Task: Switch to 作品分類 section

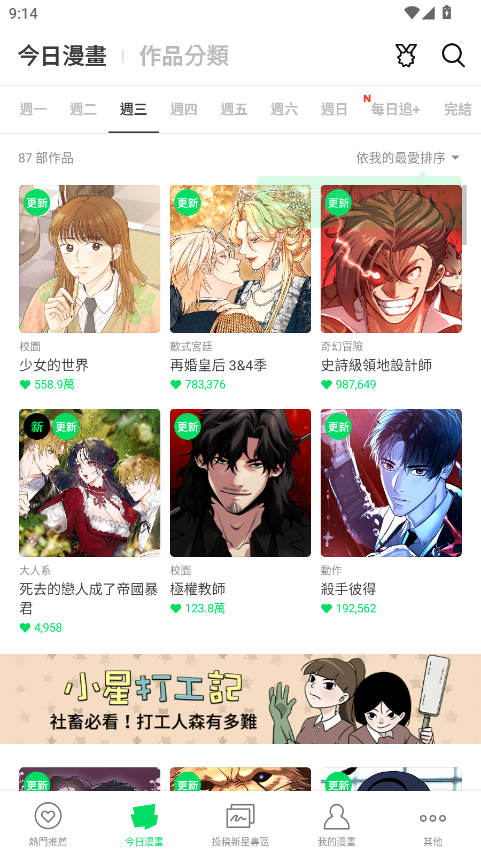Action: tap(184, 56)
